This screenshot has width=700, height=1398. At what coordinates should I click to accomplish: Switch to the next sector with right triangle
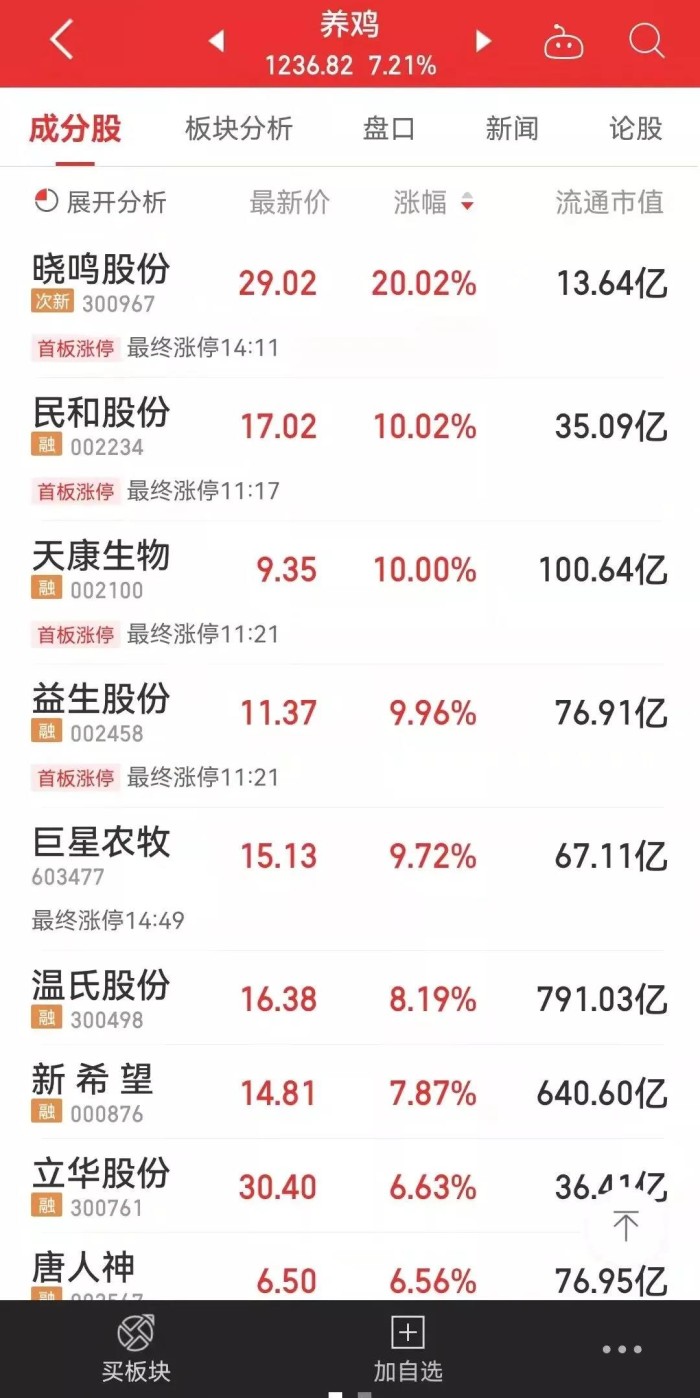[x=484, y=41]
